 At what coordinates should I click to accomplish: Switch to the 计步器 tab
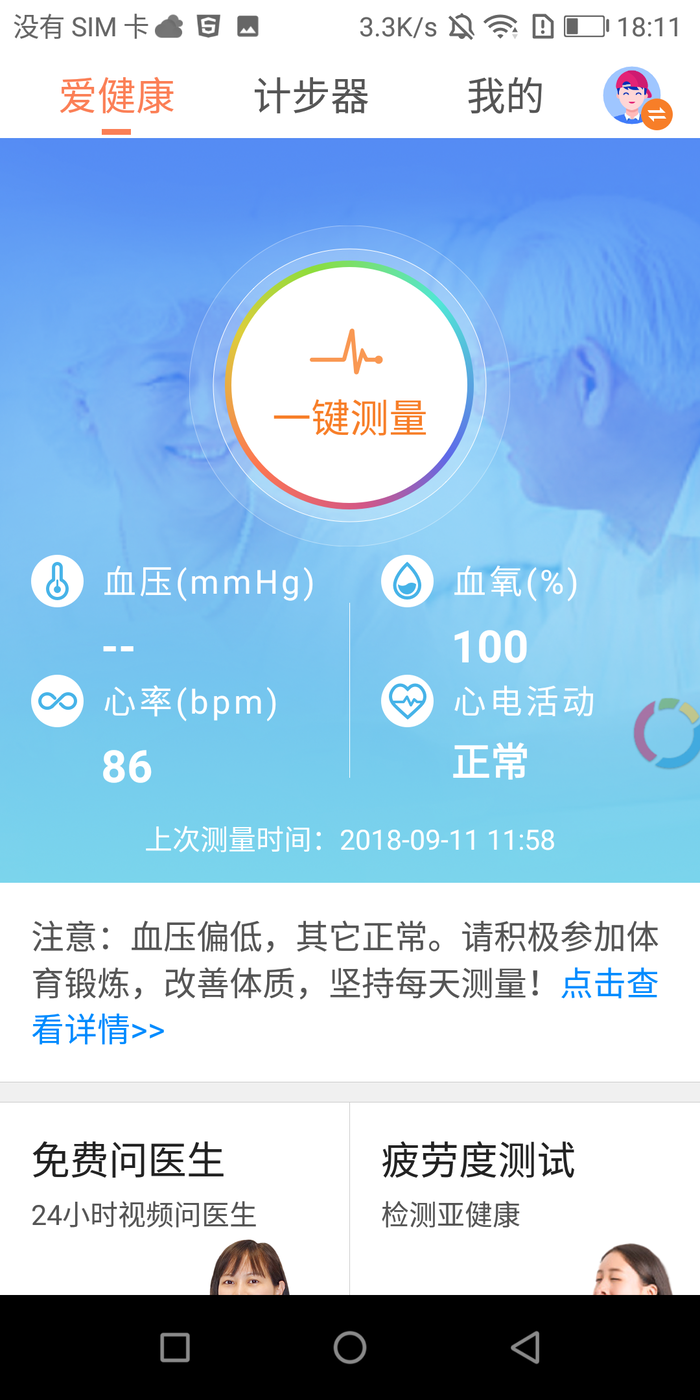[311, 97]
